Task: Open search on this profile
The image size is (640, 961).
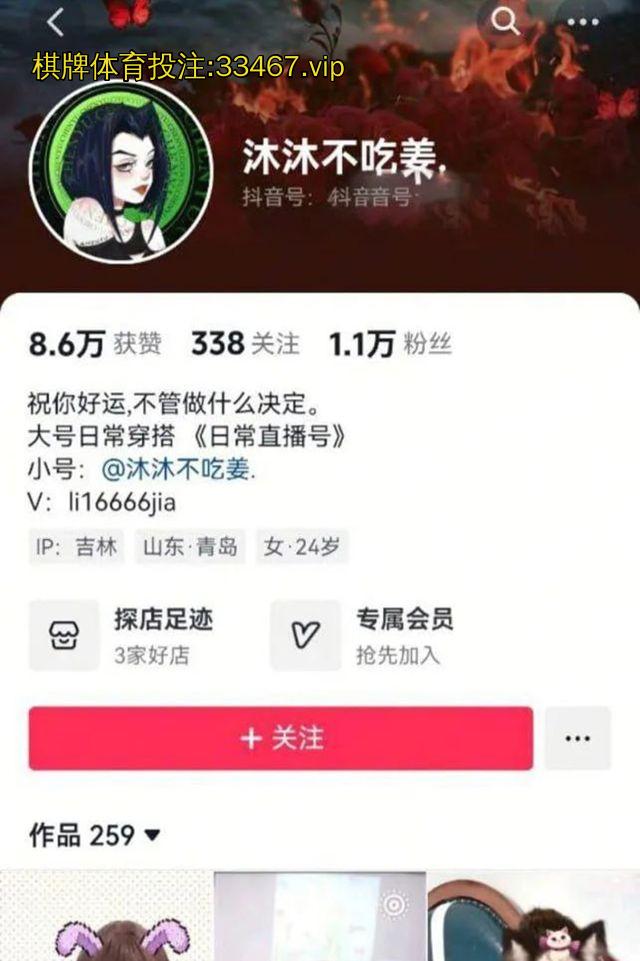Action: coord(506,22)
